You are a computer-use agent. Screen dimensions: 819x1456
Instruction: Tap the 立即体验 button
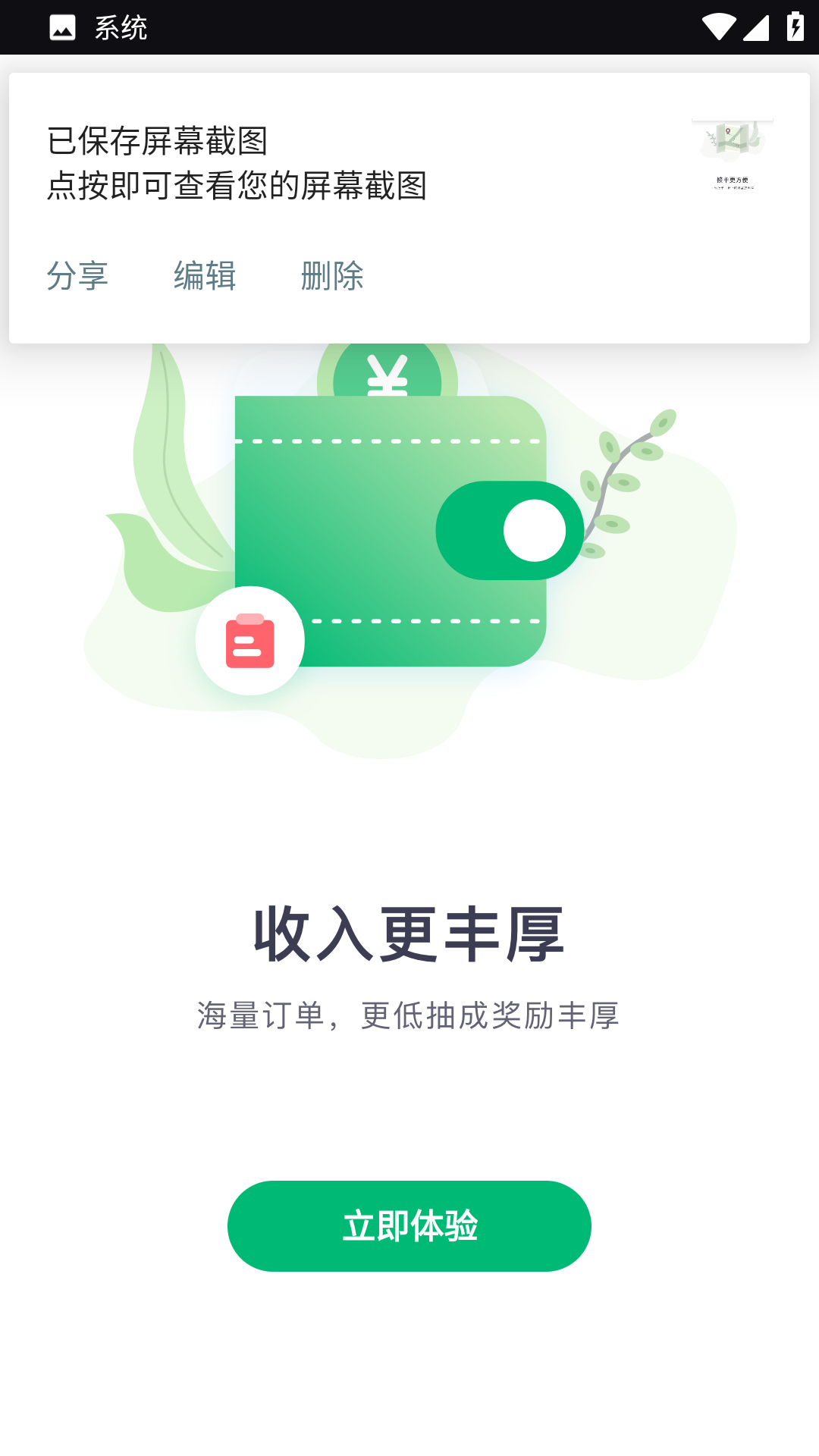point(409,1225)
